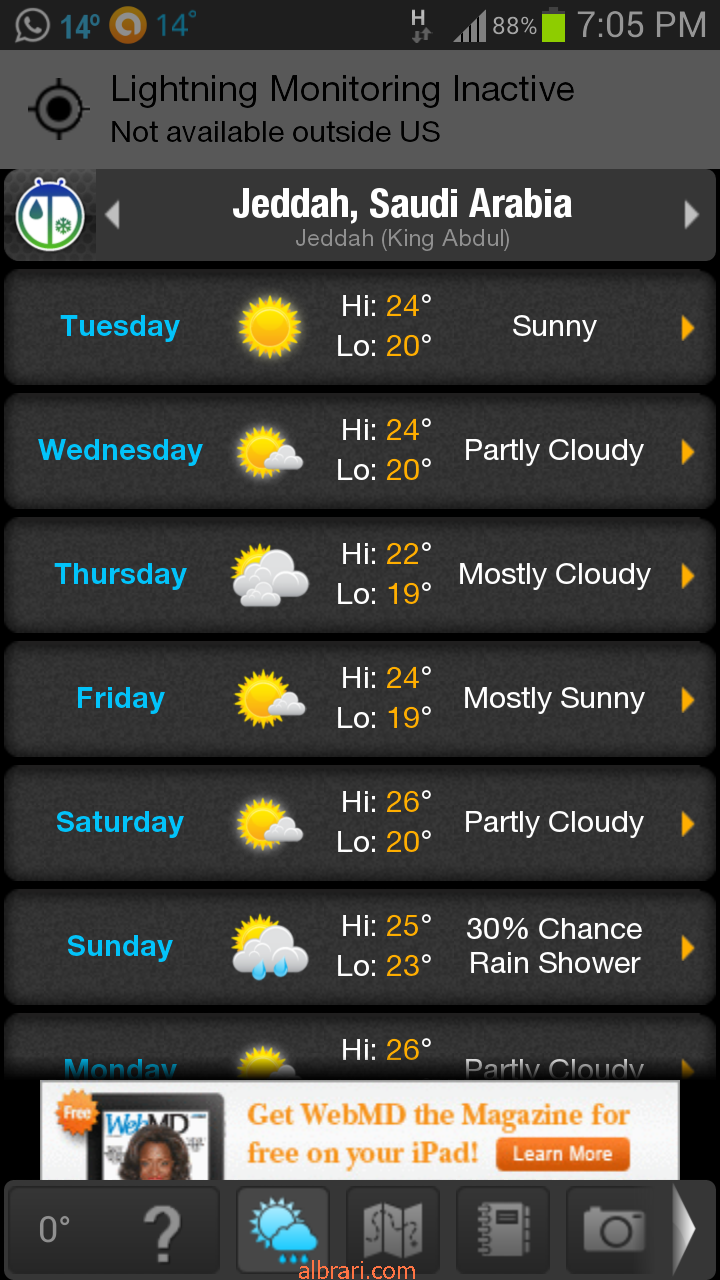Select the forecast tab in bottom toolbar
The image size is (720, 1280).
pyautogui.click(x=283, y=1229)
